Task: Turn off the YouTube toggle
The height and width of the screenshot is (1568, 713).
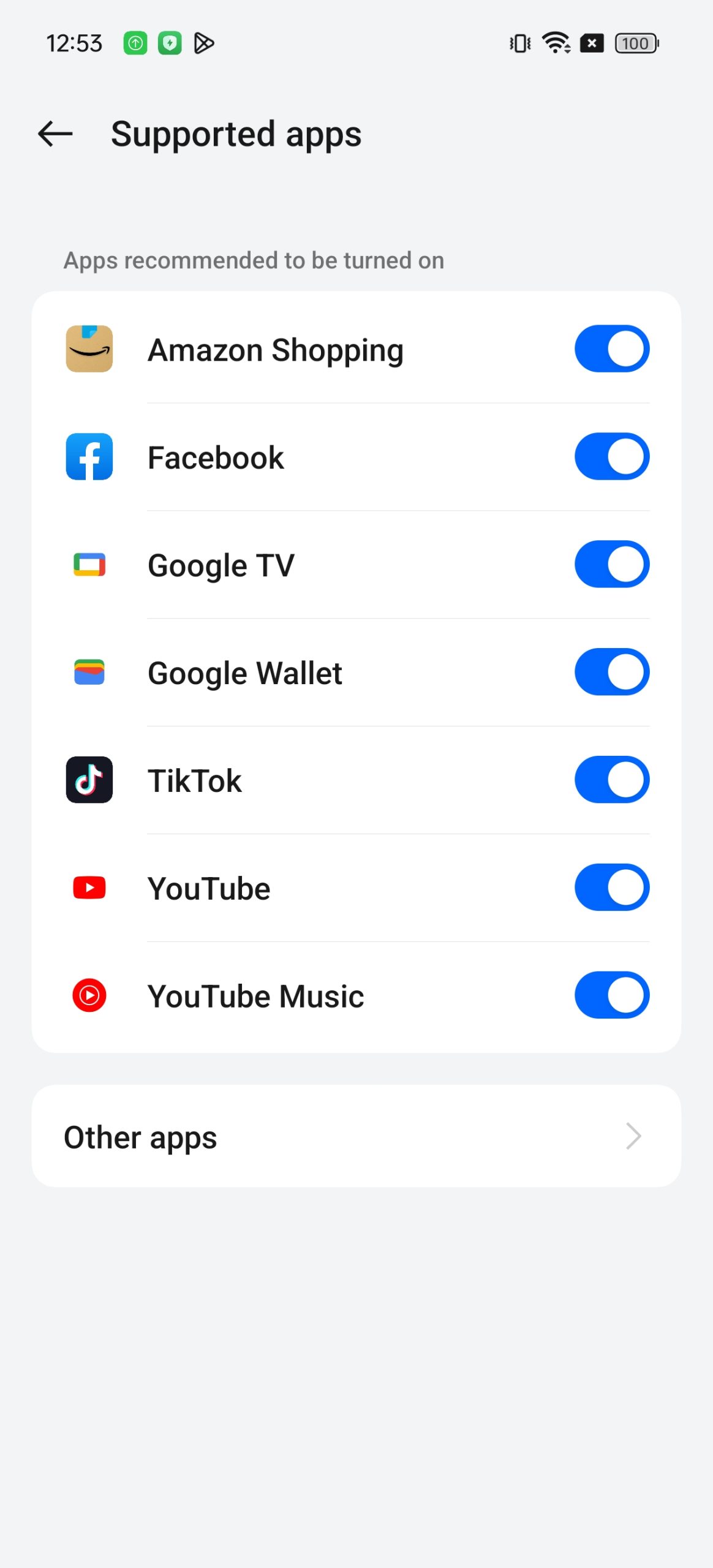Action: coord(611,888)
